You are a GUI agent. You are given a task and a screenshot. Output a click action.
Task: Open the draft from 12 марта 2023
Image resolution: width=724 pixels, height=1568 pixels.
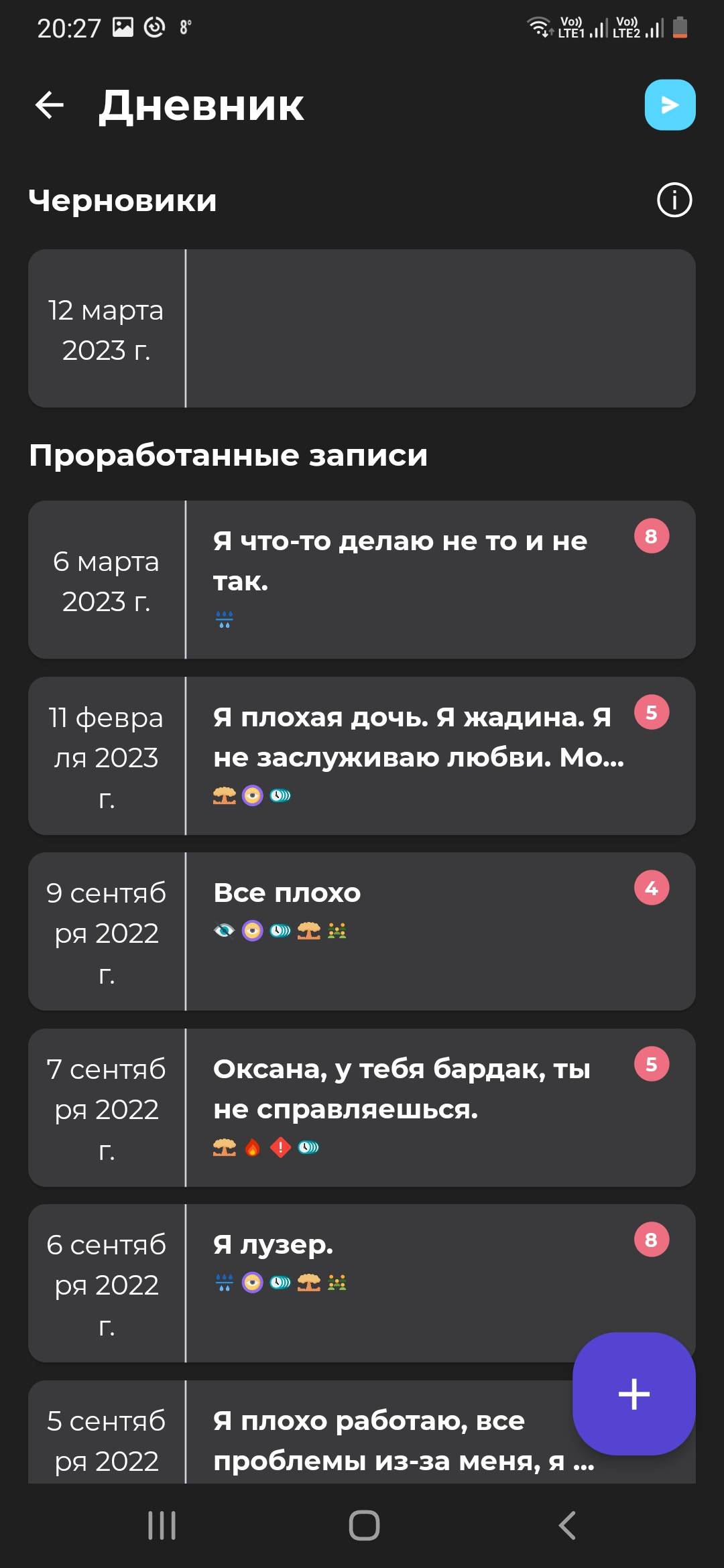point(362,328)
